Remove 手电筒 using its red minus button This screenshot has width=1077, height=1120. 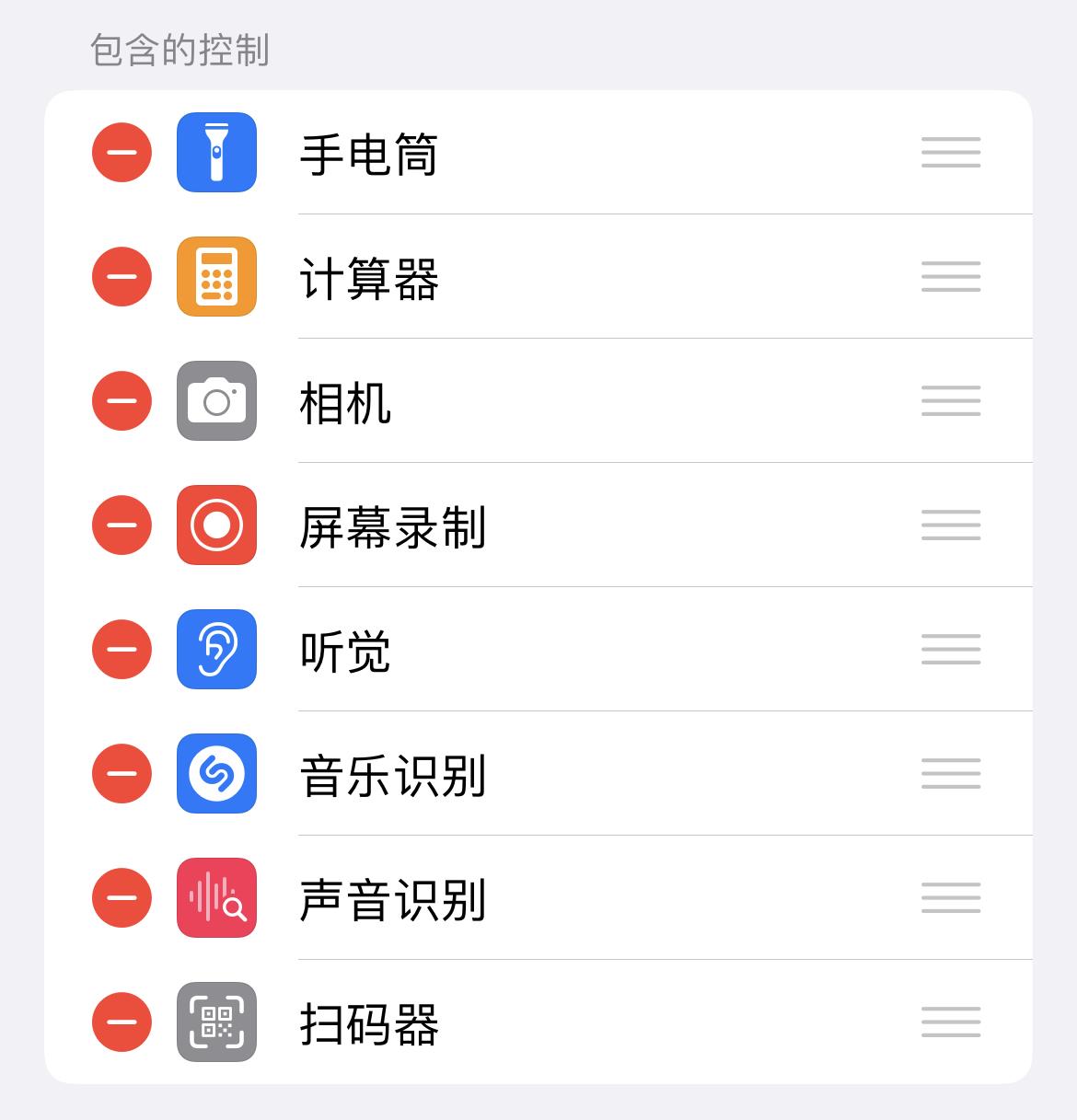tap(121, 153)
